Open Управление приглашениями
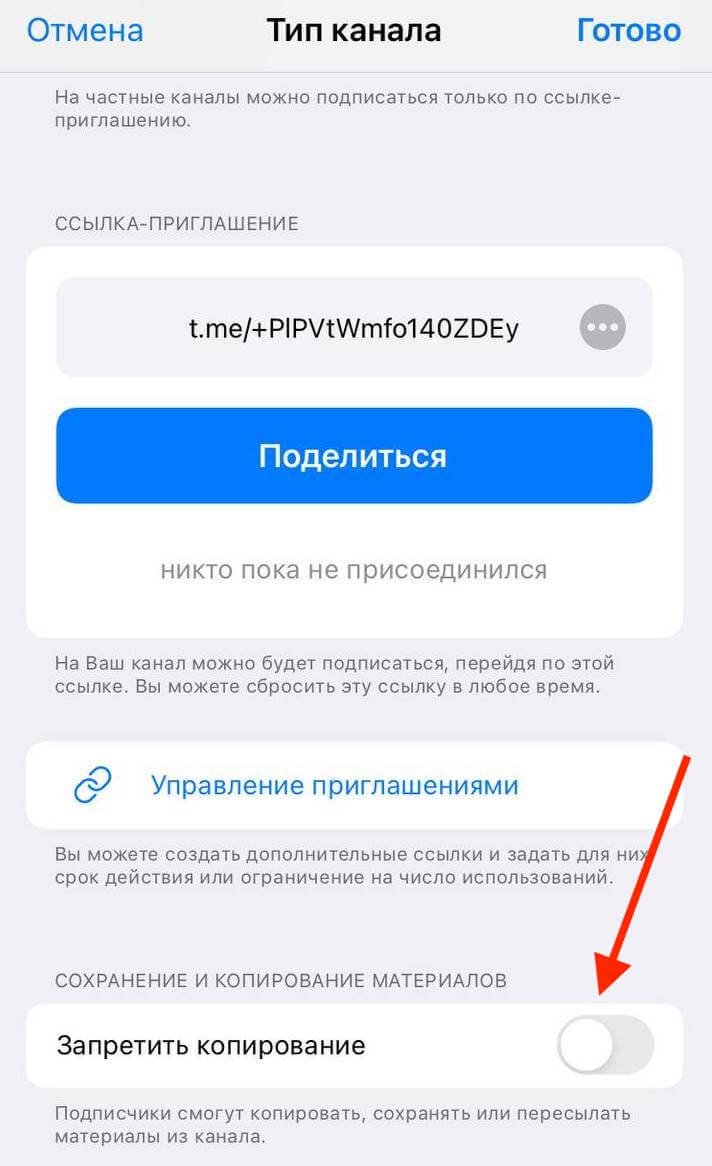The height and width of the screenshot is (1166, 712). point(334,785)
